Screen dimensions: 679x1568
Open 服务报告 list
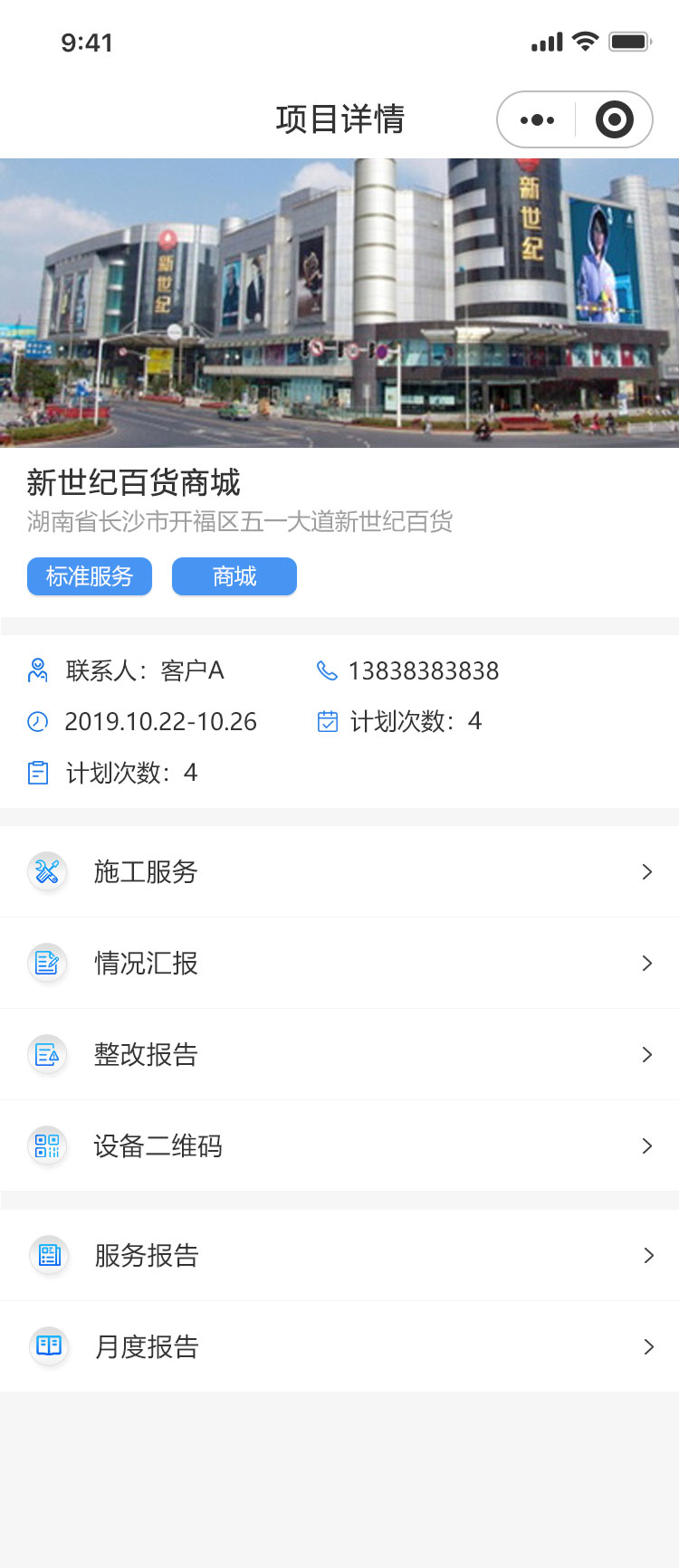click(339, 1255)
